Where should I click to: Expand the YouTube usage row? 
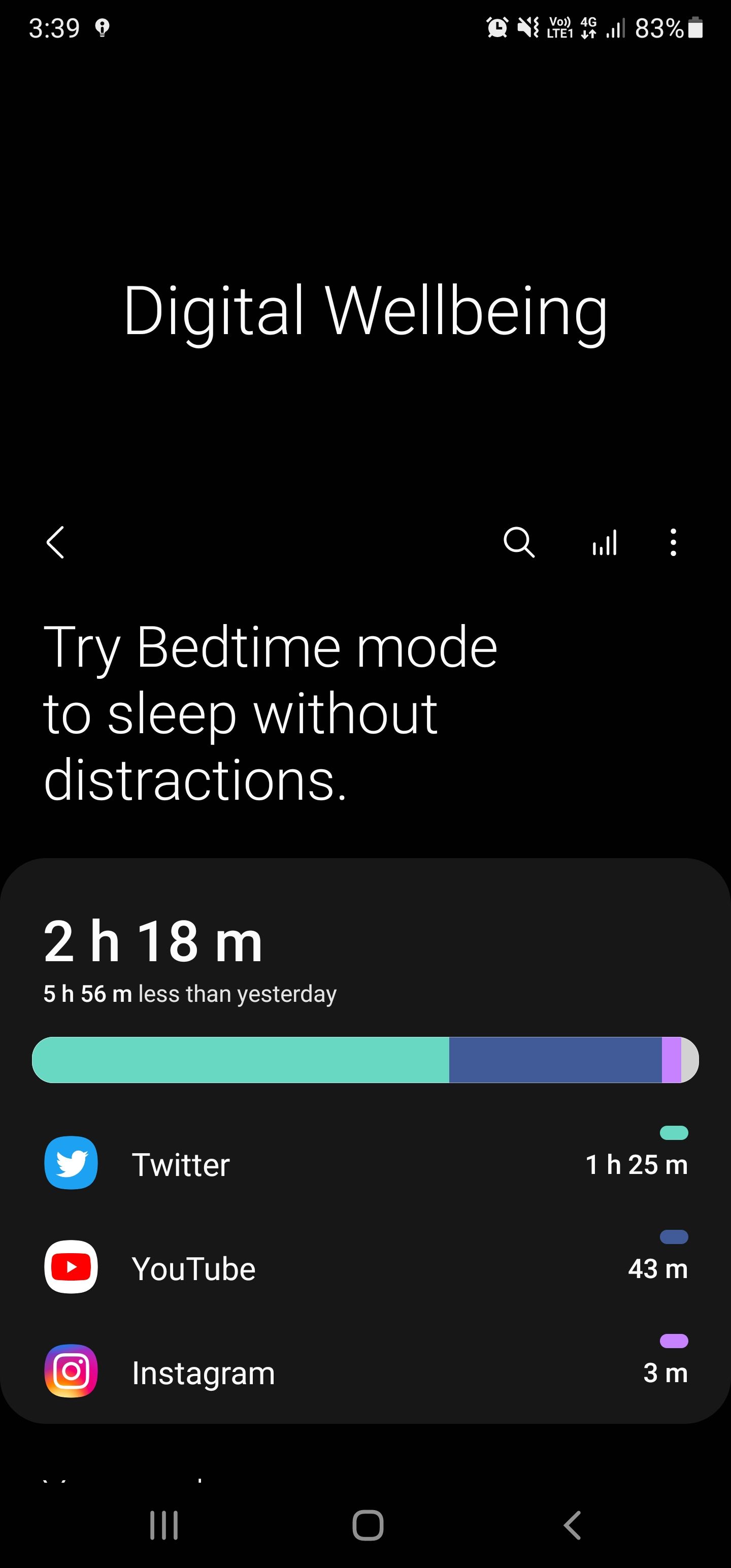pos(365,1267)
